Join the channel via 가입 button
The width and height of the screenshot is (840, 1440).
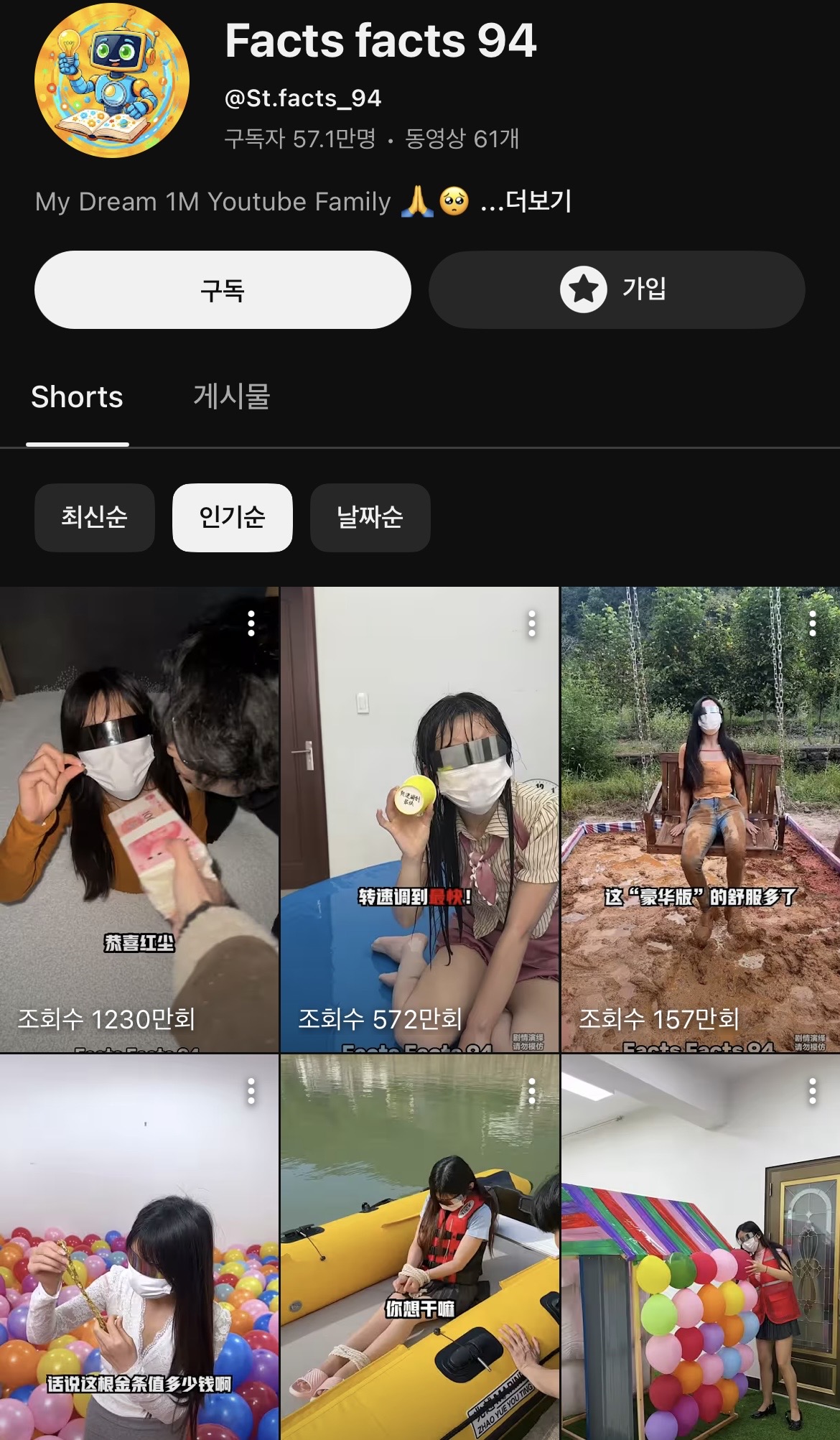tap(616, 290)
